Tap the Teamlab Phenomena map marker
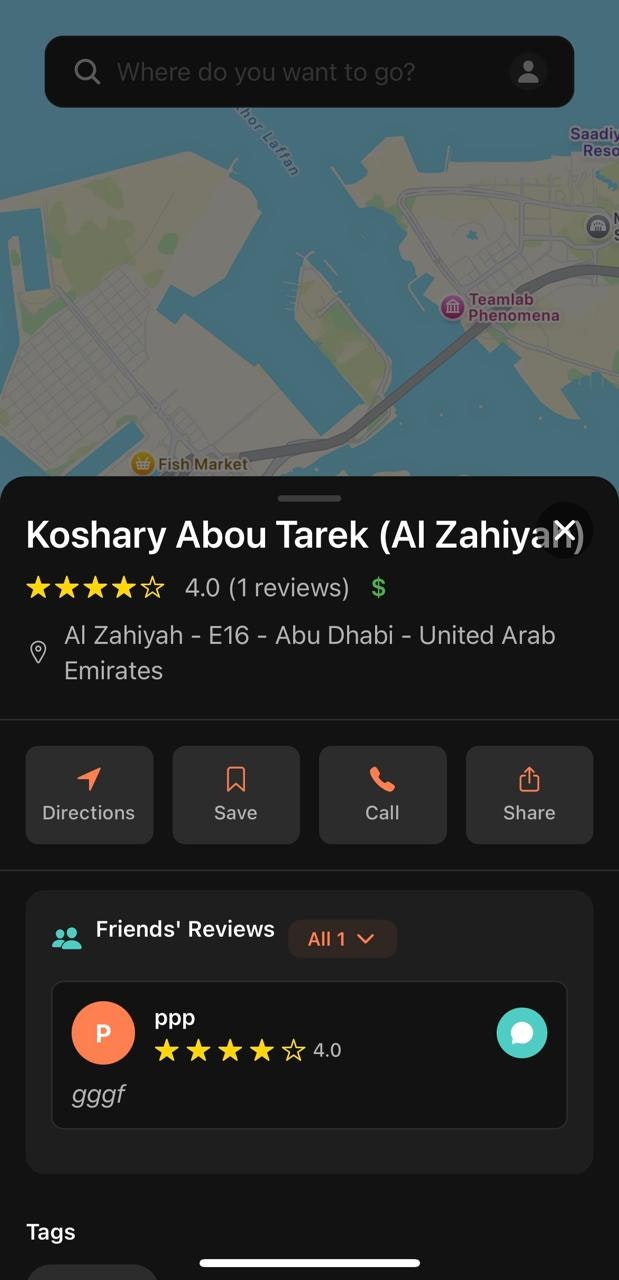The height and width of the screenshot is (1280, 619). [453, 306]
